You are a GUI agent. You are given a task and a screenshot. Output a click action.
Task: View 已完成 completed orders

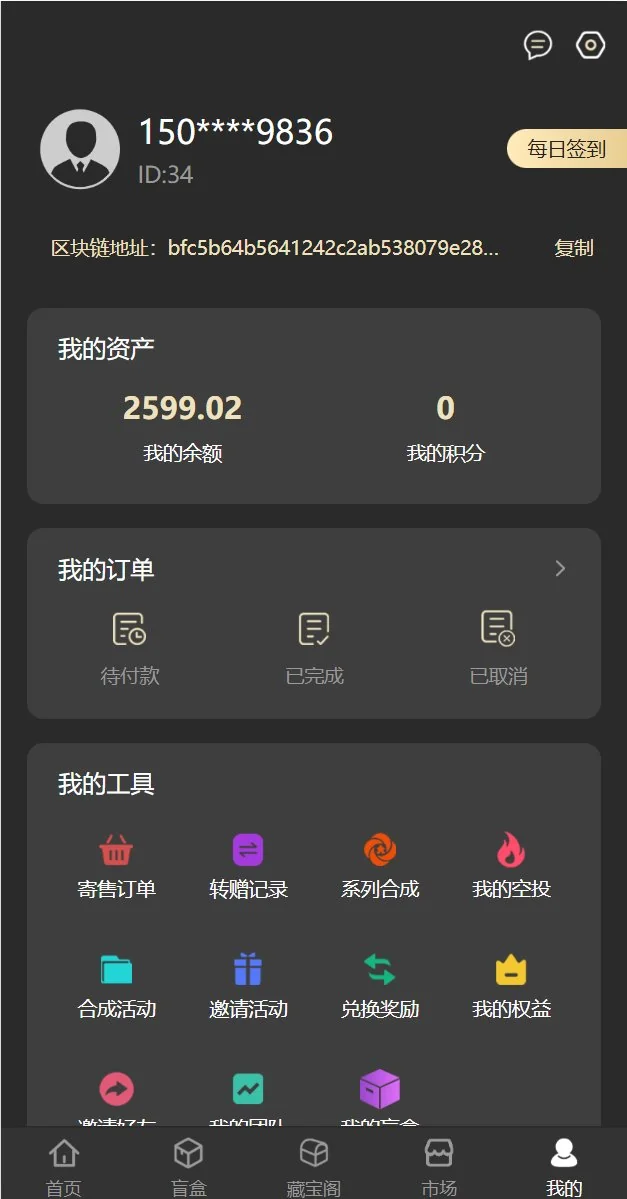(314, 648)
